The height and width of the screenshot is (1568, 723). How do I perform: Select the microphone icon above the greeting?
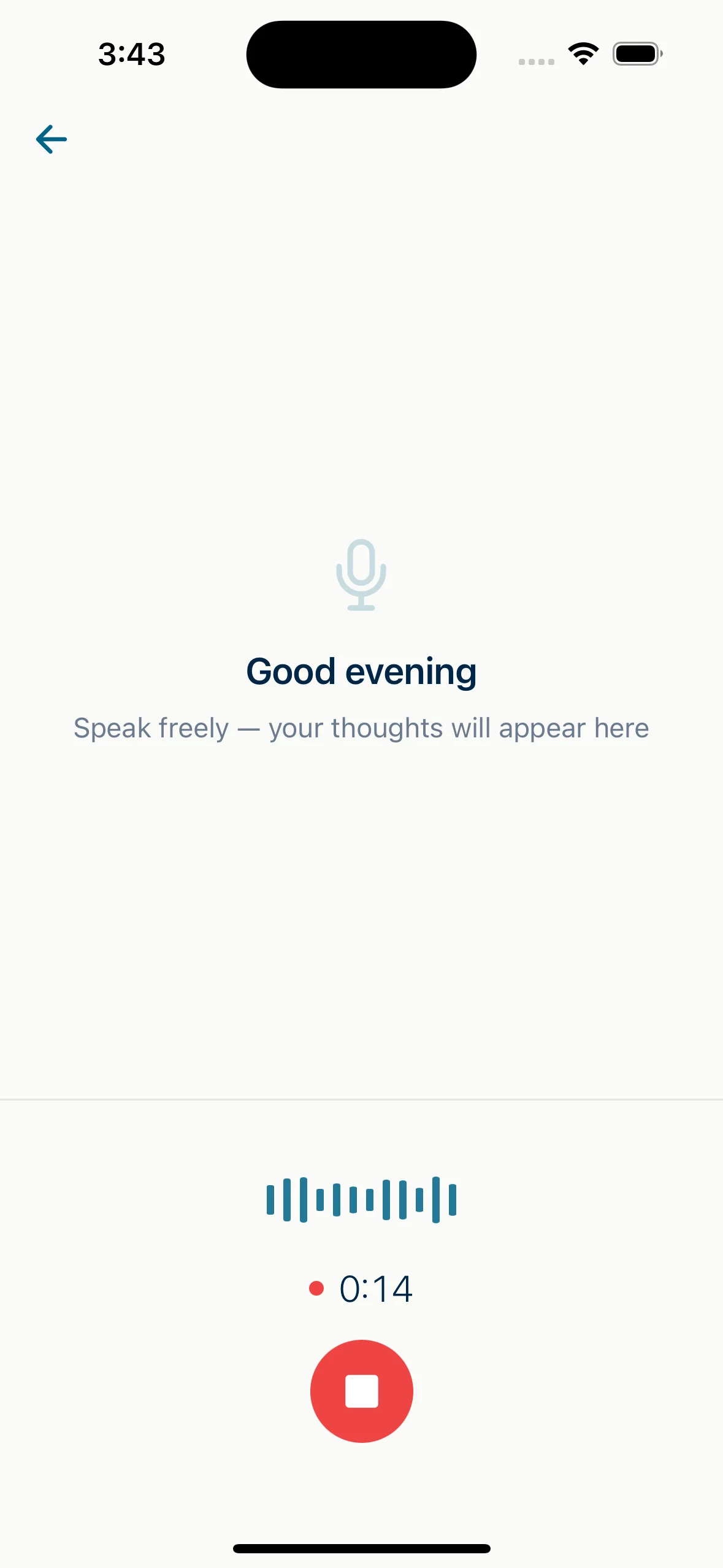(x=361, y=575)
